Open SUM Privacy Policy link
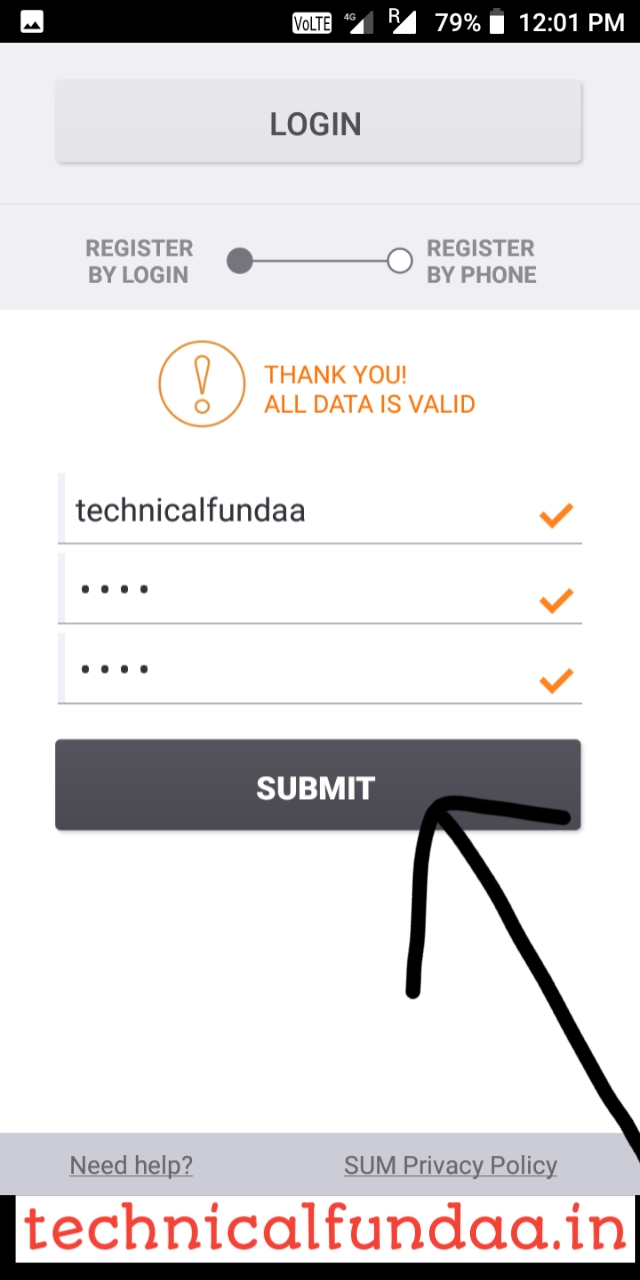Screen dimensions: 640x1280 tap(451, 1165)
